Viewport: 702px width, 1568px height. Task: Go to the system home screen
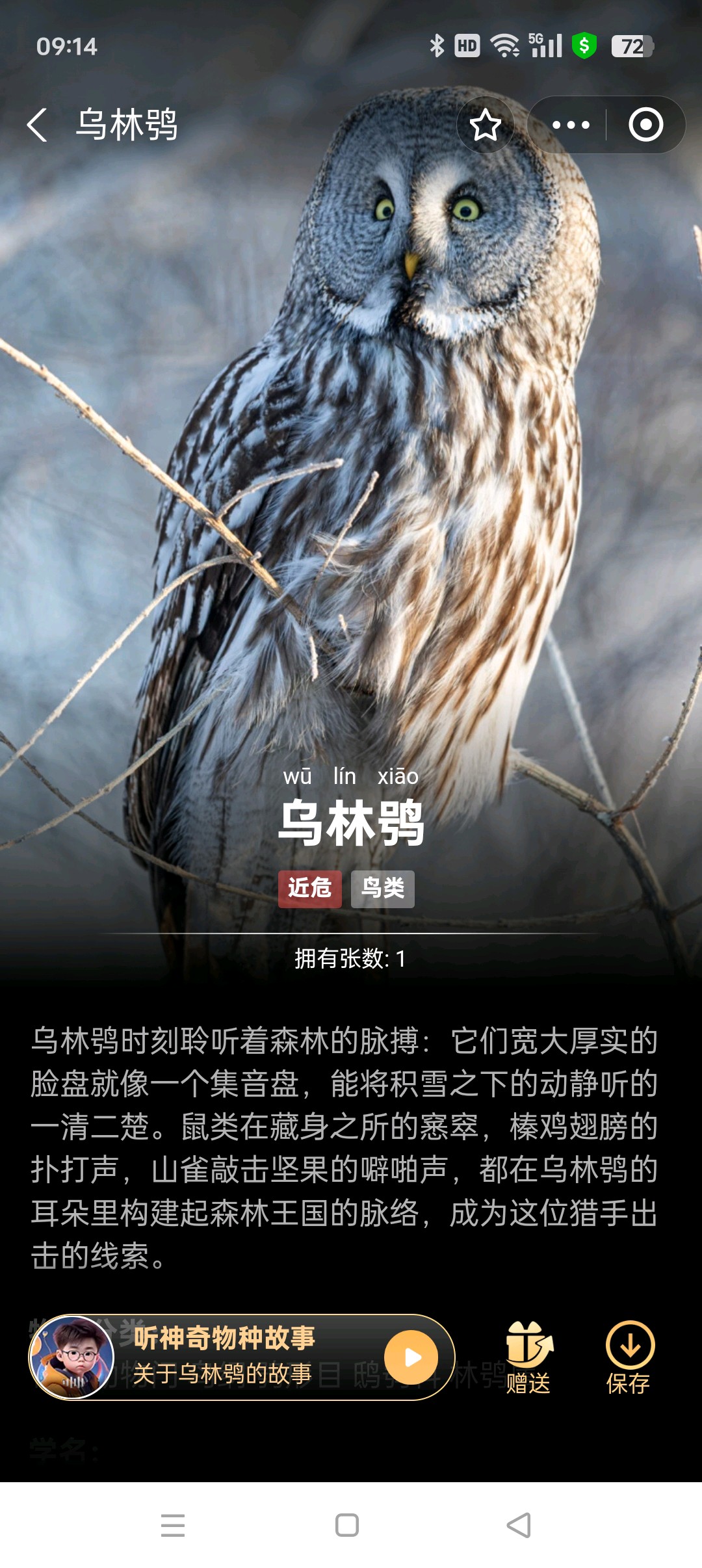coord(347,1525)
